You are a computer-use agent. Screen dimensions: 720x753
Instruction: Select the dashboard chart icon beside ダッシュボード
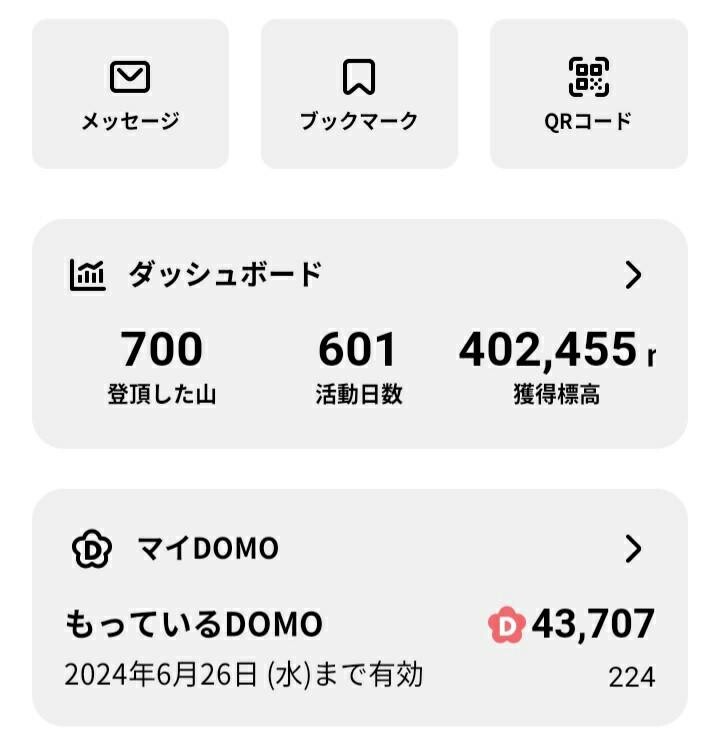(x=87, y=273)
